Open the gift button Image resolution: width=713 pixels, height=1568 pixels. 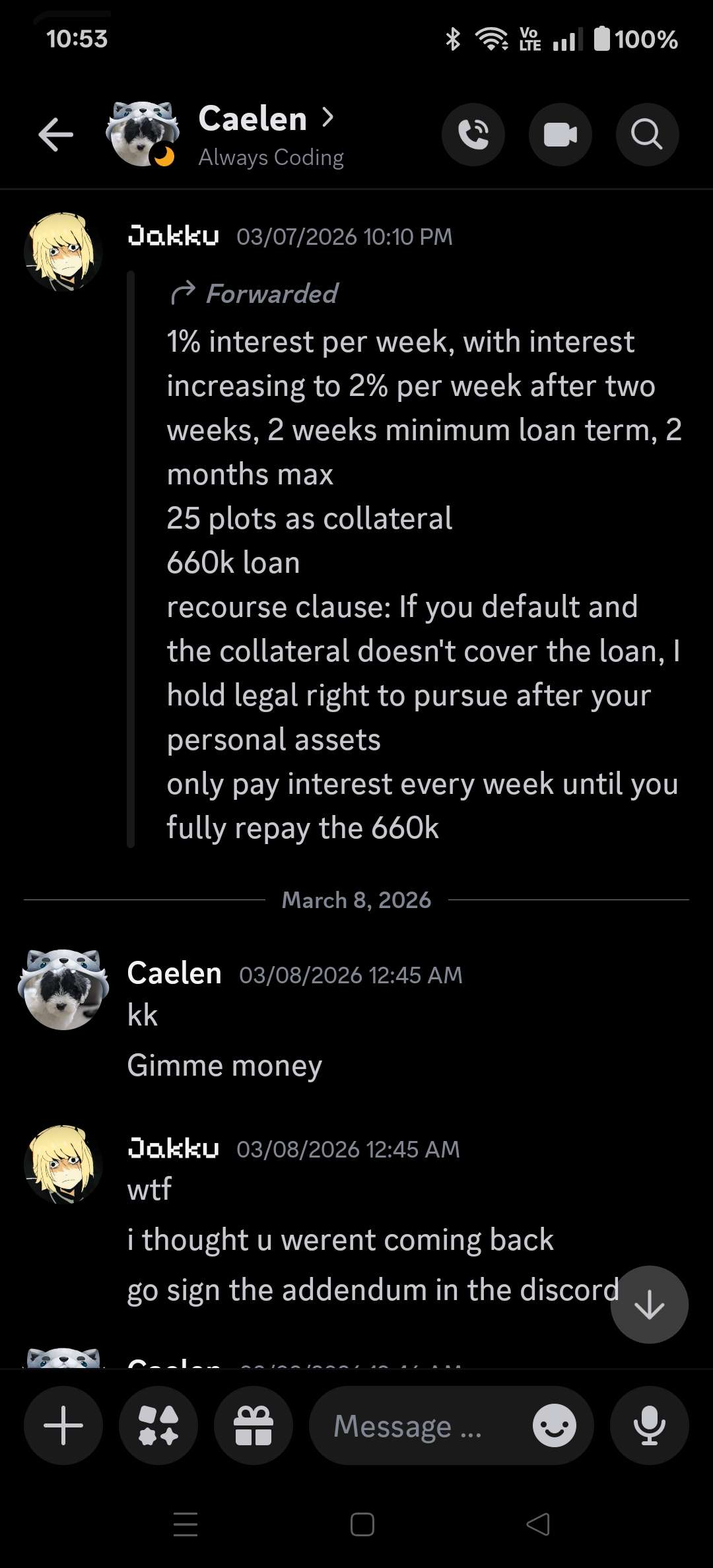(x=254, y=1425)
